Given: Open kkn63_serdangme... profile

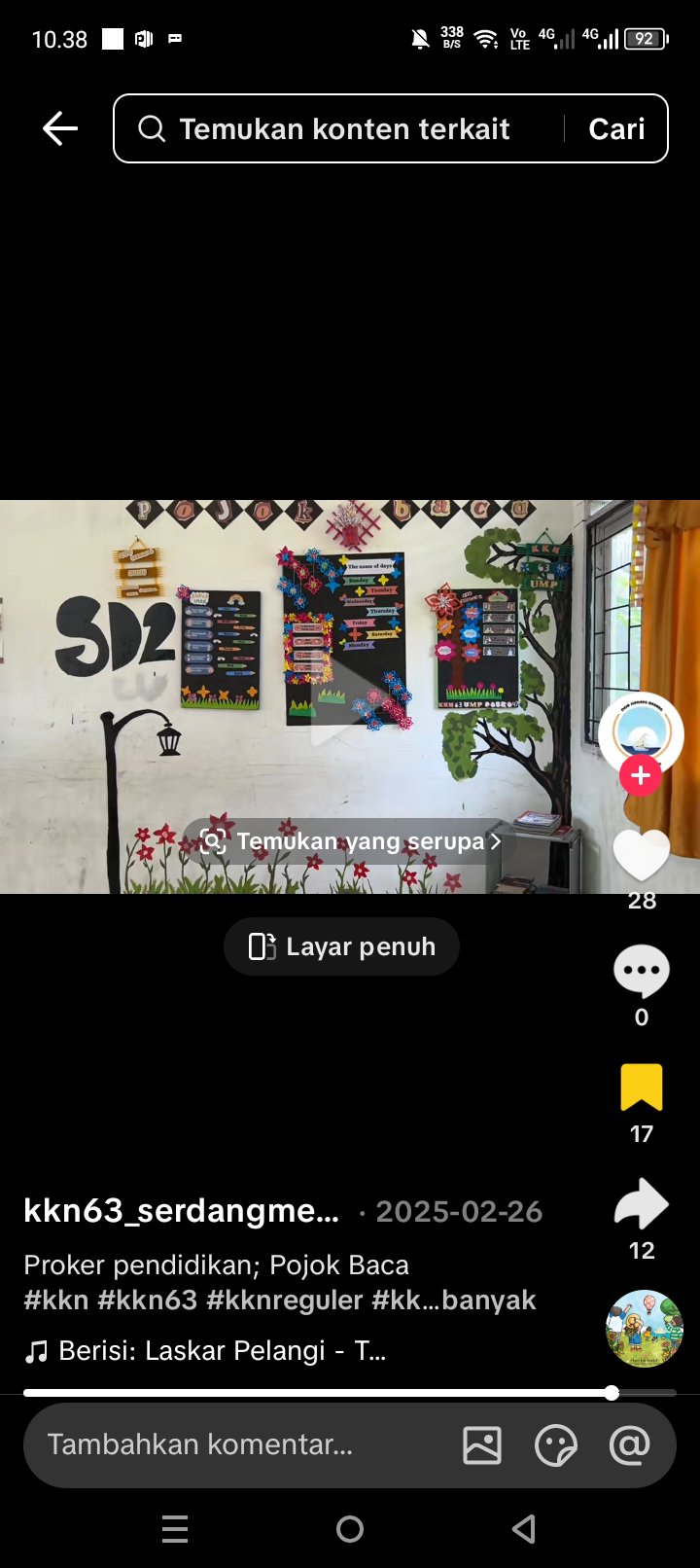Looking at the screenshot, I should click(182, 1211).
